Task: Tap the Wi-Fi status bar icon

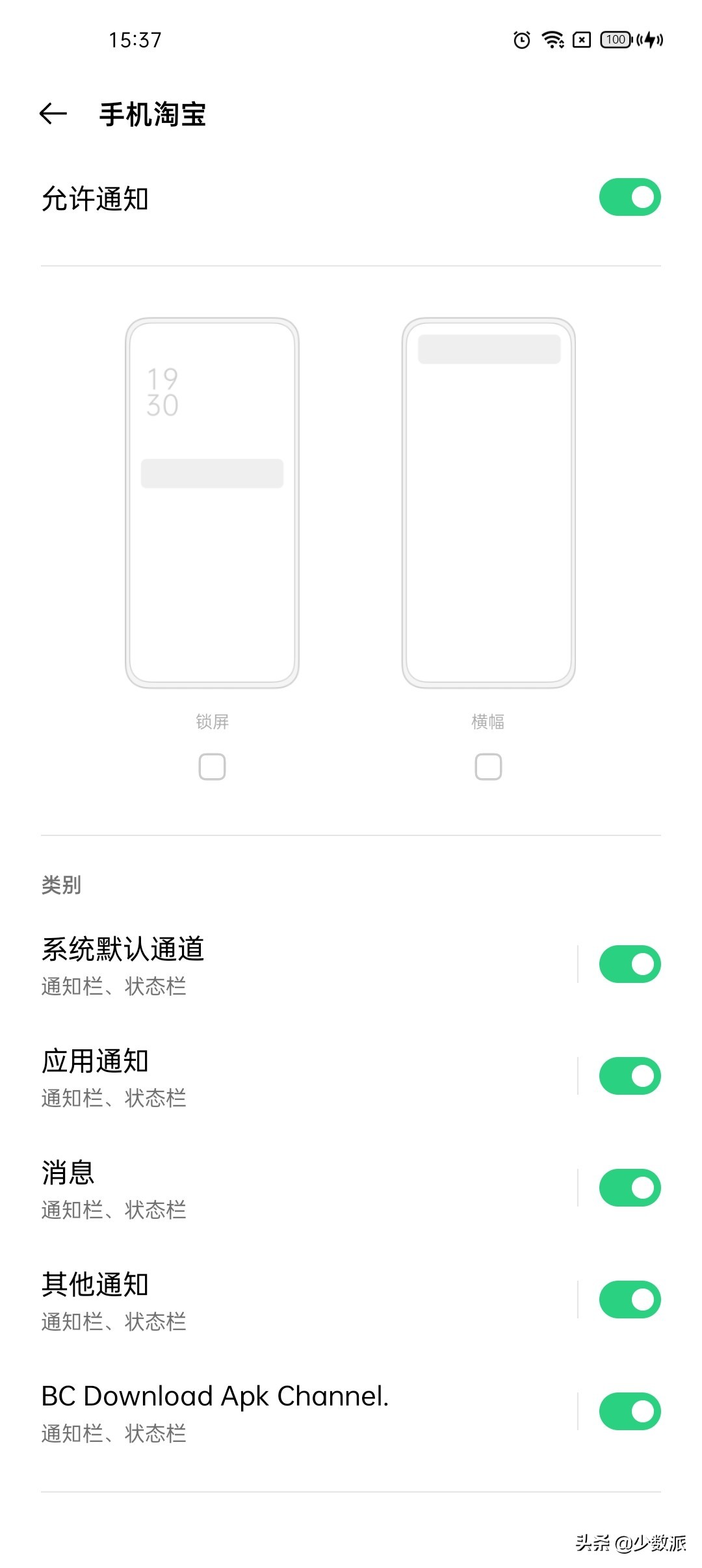Action: click(552, 40)
